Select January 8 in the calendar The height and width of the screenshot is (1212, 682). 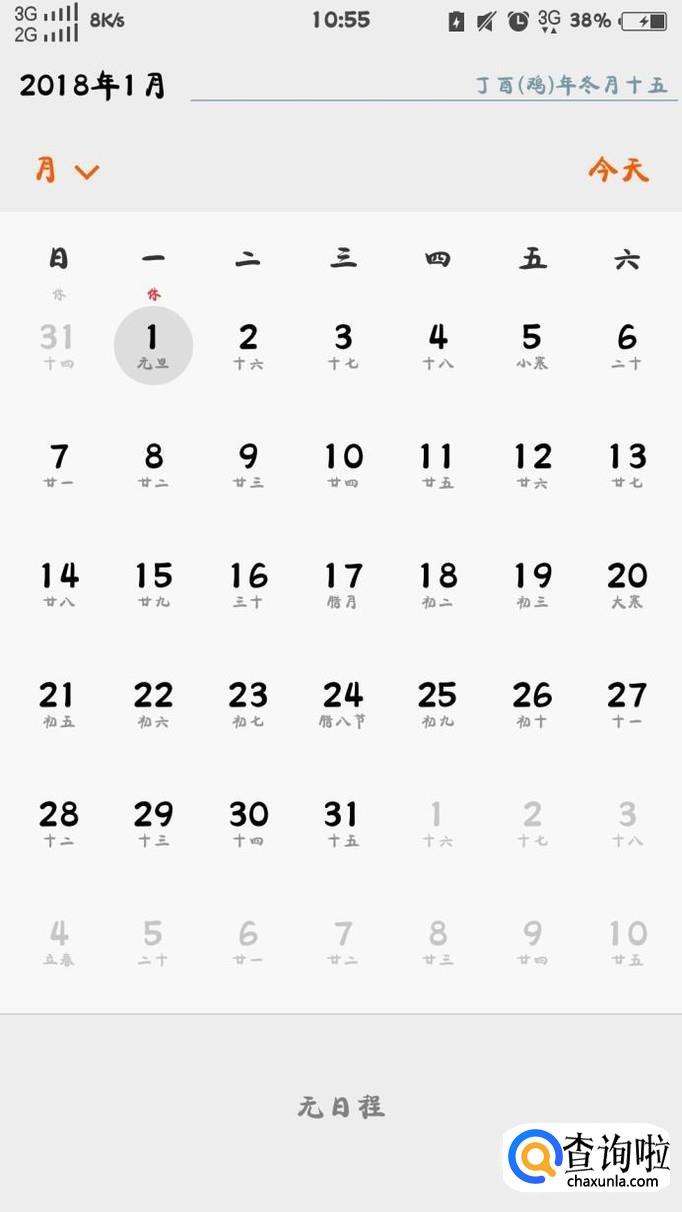[153, 465]
